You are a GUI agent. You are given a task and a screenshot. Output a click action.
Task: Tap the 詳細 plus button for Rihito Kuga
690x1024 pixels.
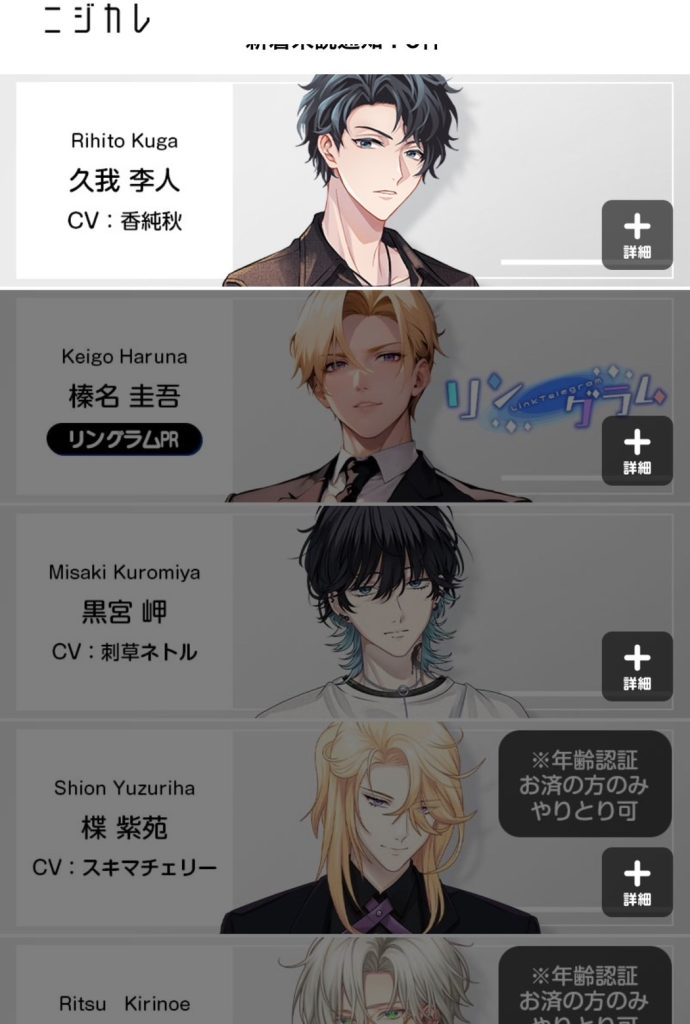[637, 235]
